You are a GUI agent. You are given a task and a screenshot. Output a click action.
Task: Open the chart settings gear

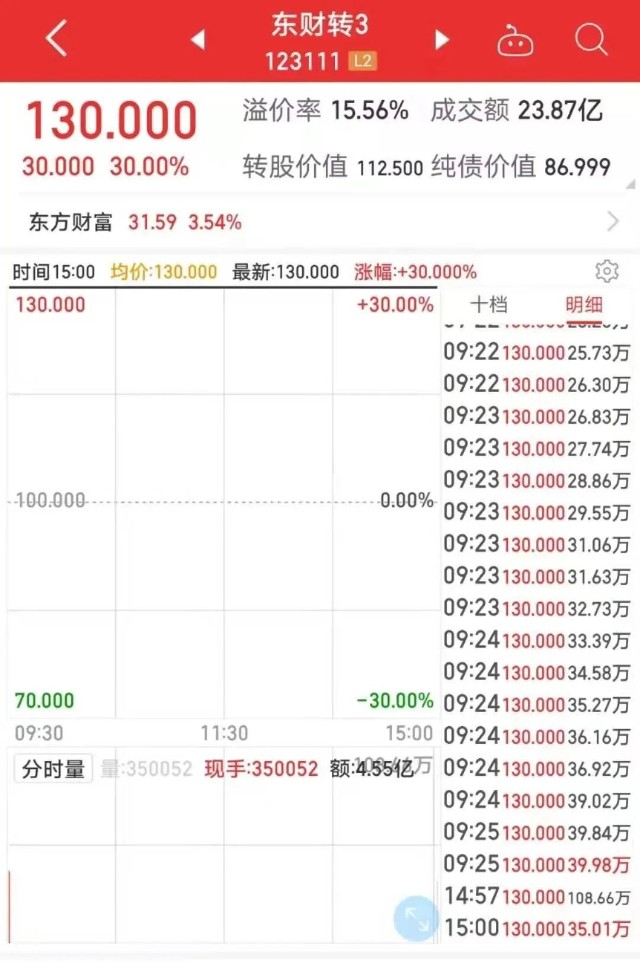click(606, 271)
